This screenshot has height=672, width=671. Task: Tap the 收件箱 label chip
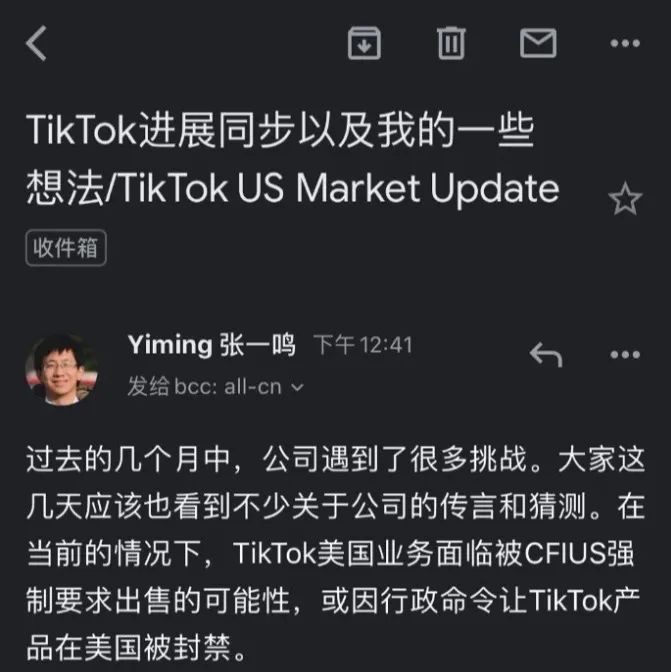(66, 248)
